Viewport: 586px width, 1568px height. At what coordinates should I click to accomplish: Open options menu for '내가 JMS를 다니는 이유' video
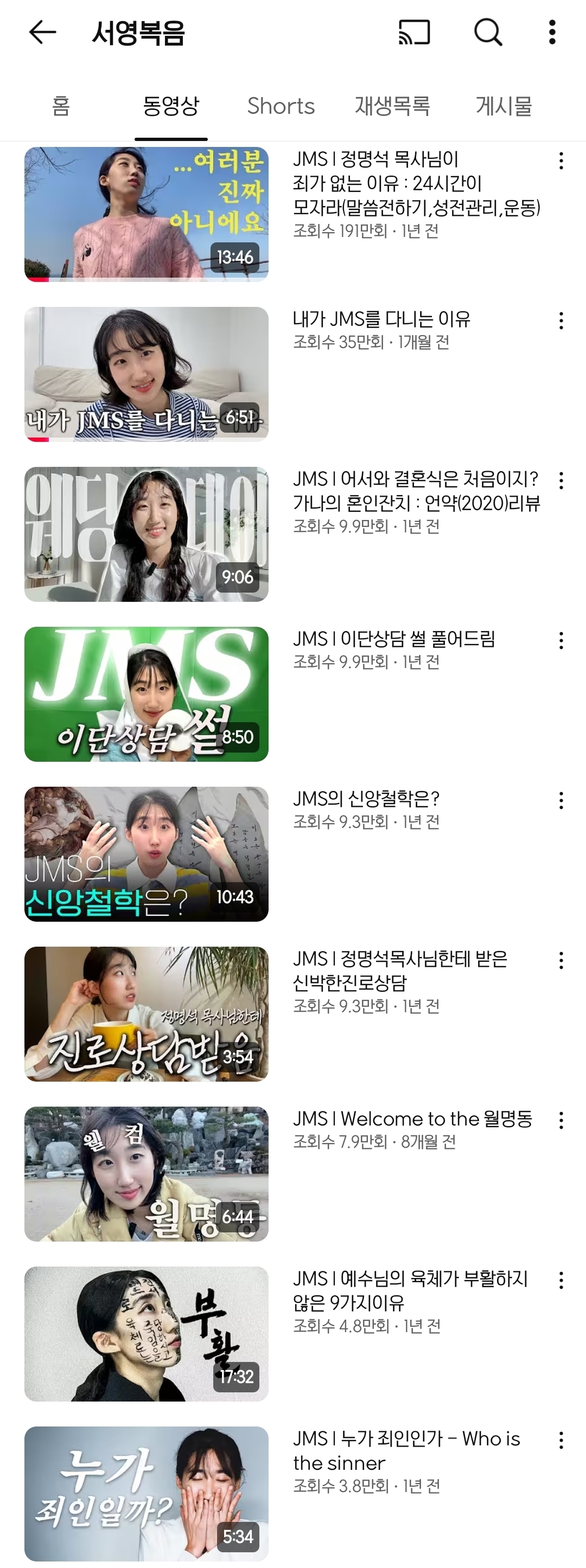(x=560, y=321)
